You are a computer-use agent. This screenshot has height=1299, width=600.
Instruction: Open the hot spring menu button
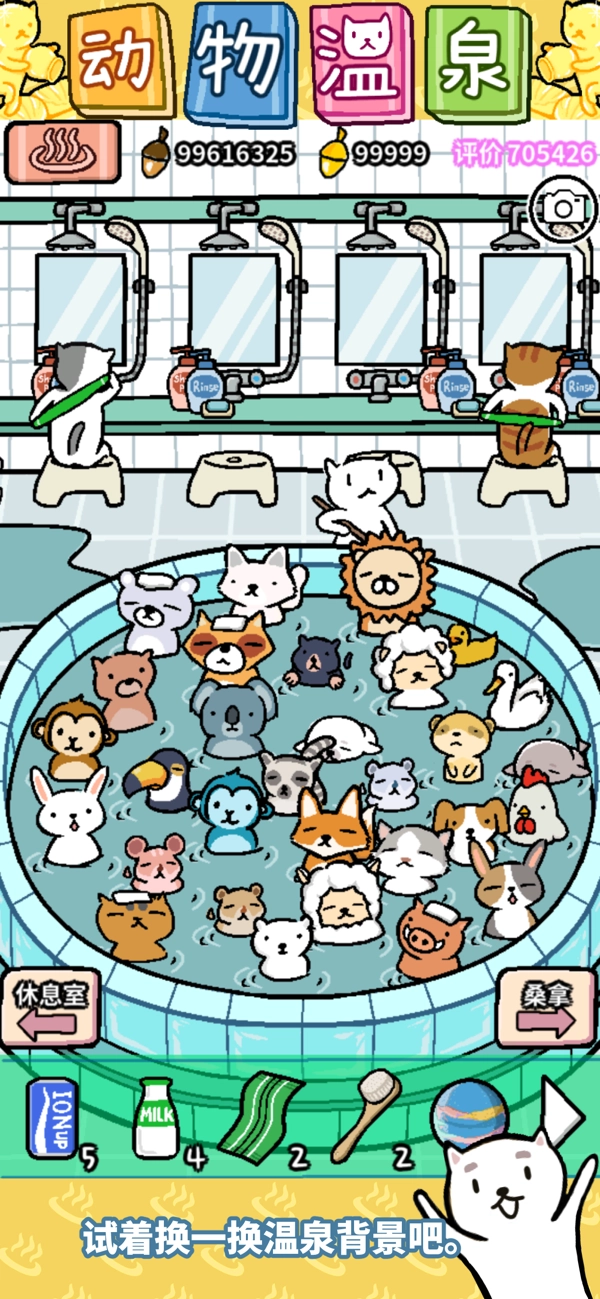[62, 152]
